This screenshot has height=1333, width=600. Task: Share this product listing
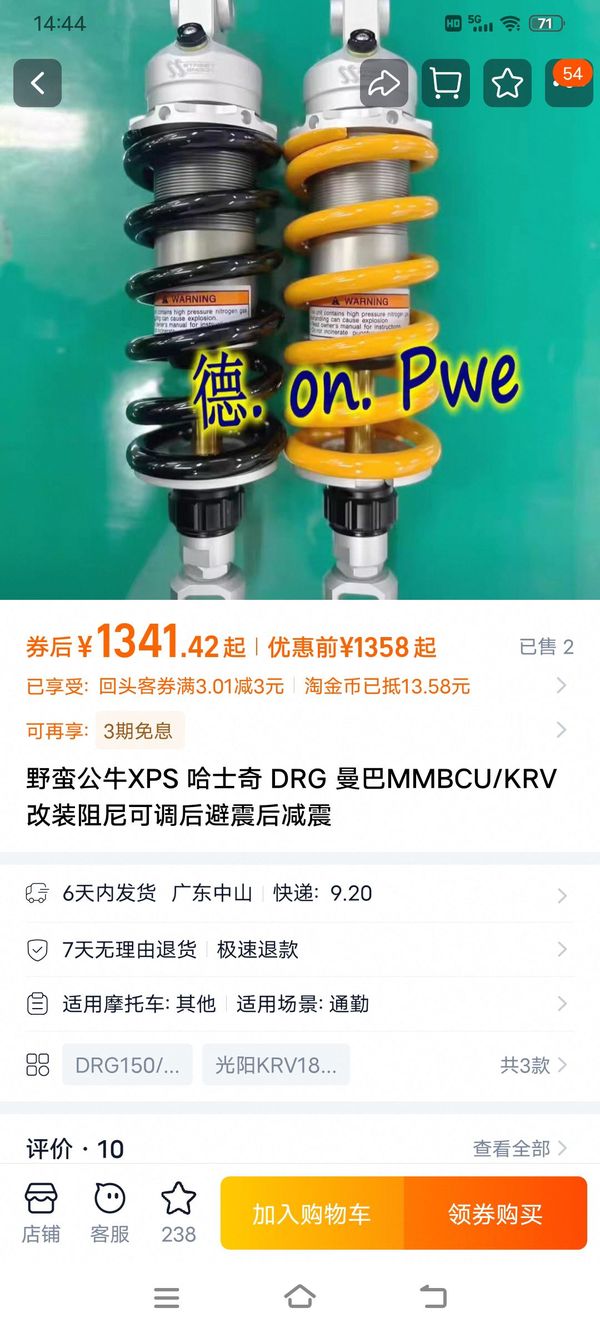(x=384, y=84)
